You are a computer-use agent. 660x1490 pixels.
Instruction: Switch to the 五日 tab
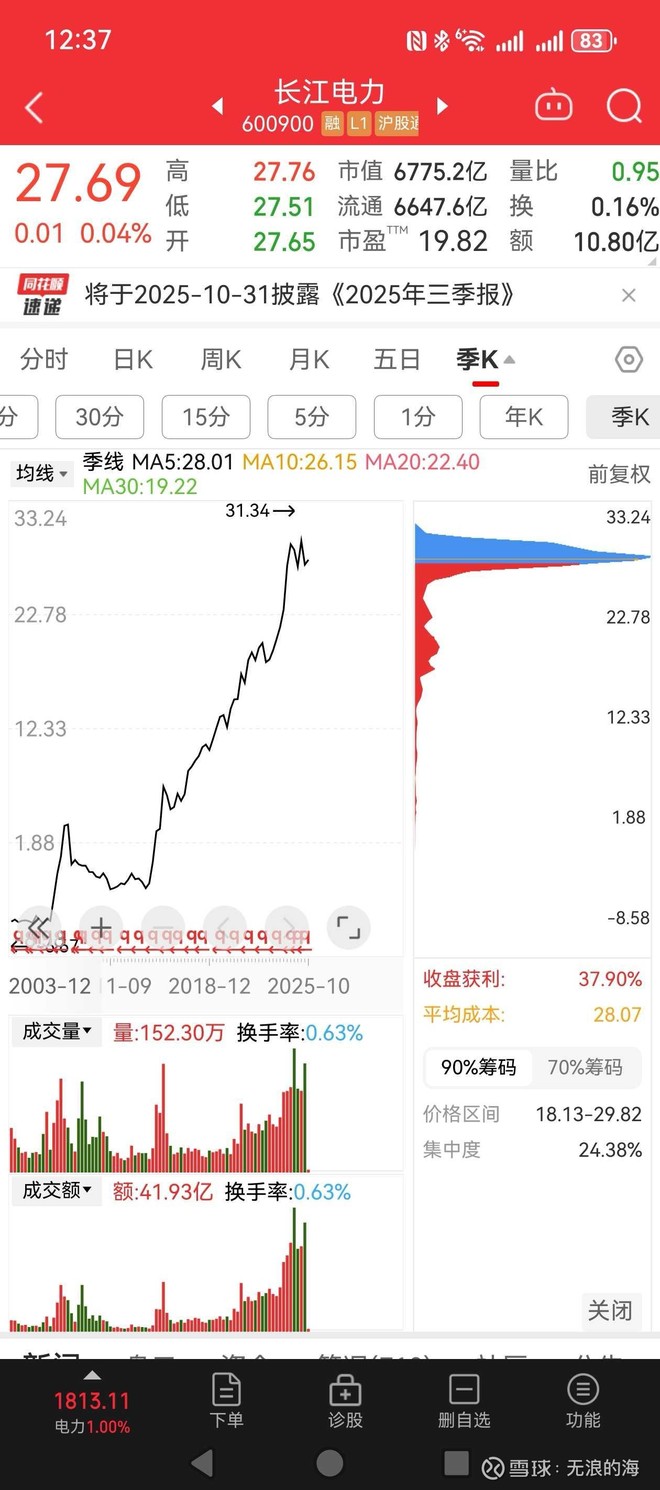click(x=397, y=360)
